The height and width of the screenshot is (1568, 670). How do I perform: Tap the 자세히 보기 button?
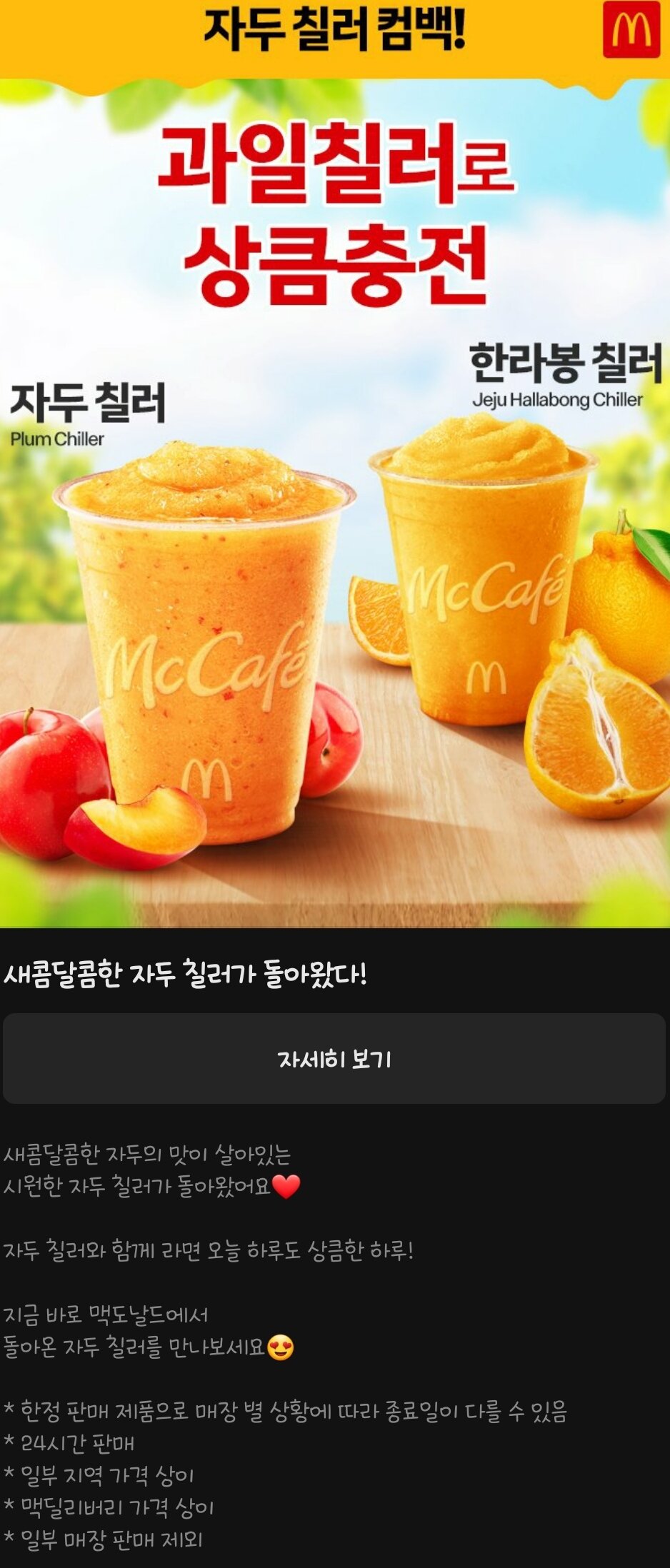coord(334,1058)
